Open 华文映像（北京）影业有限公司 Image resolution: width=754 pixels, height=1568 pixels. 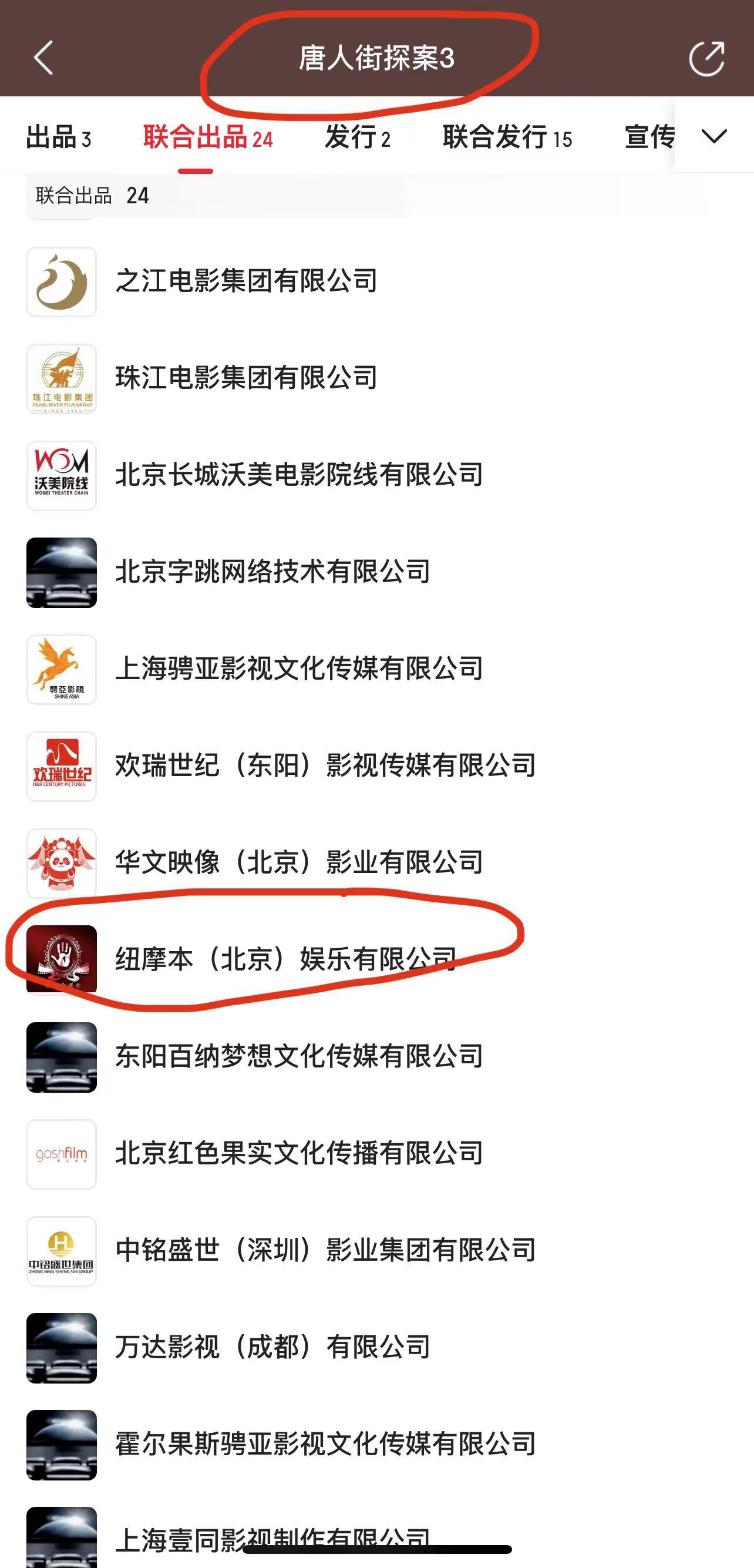coord(299,862)
